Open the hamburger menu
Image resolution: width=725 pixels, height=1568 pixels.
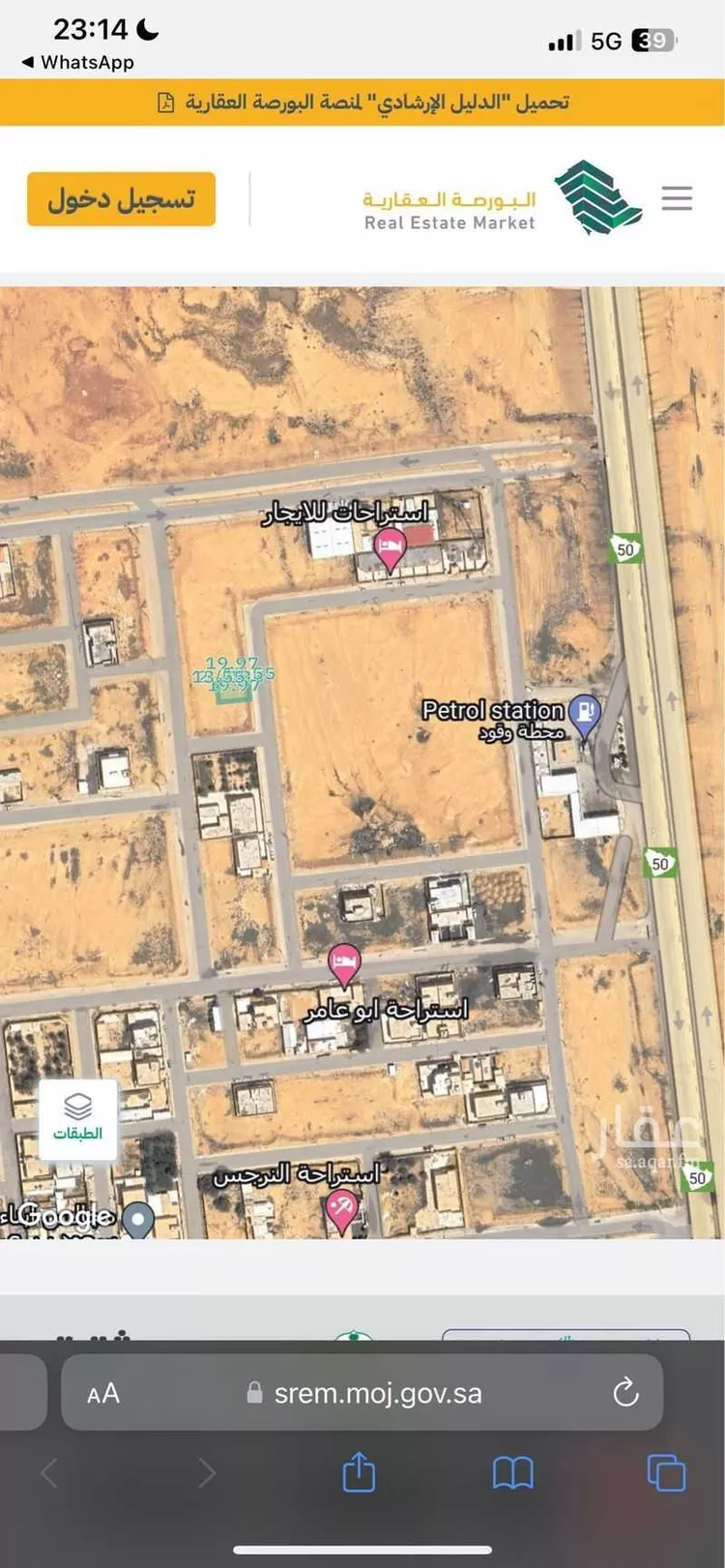[677, 198]
